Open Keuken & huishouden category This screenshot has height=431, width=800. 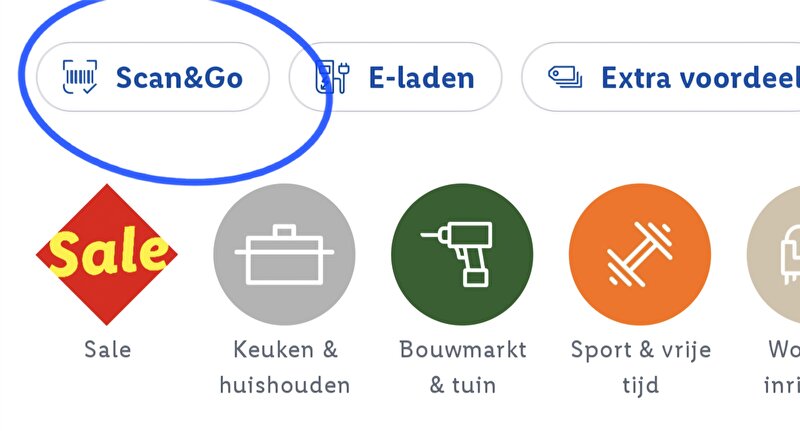coord(284,254)
